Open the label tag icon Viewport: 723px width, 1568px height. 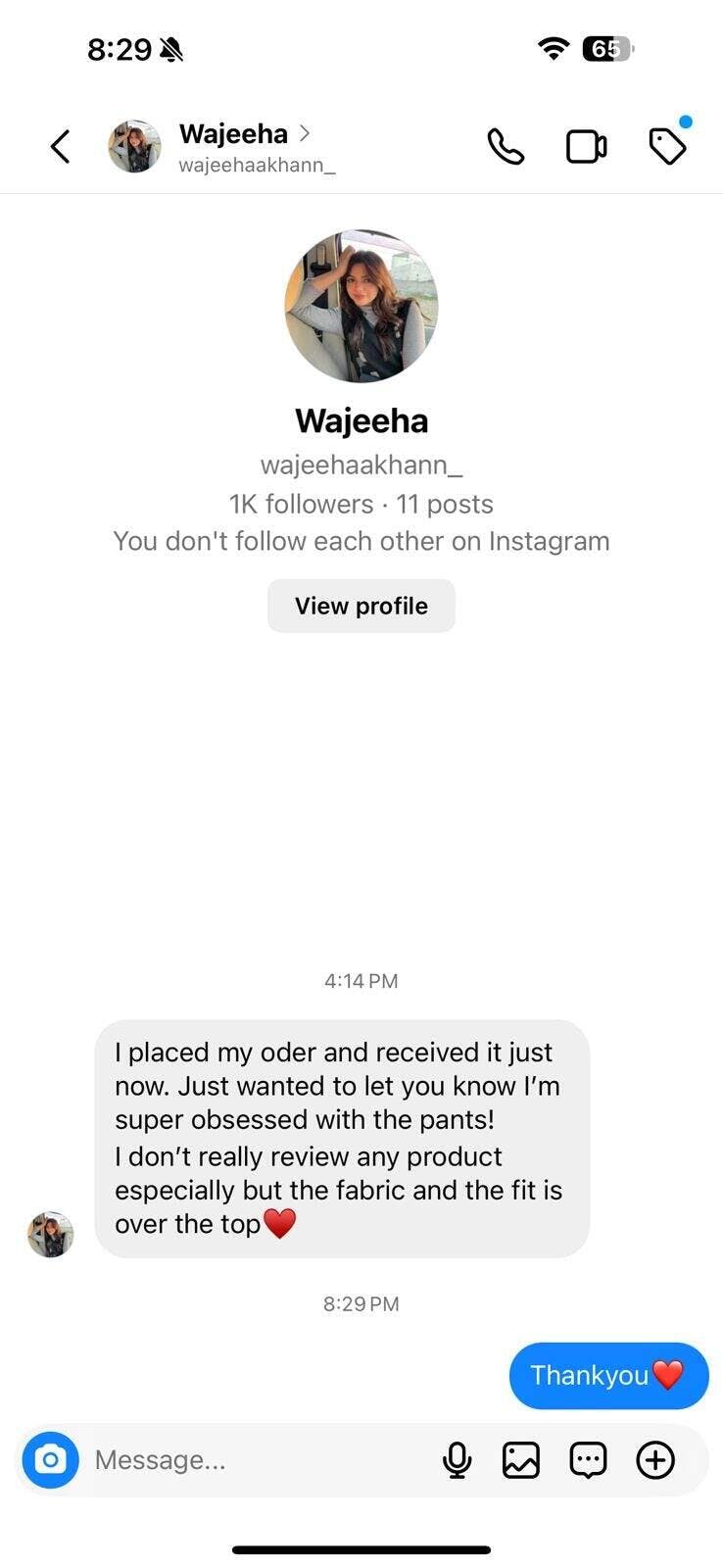tap(667, 147)
